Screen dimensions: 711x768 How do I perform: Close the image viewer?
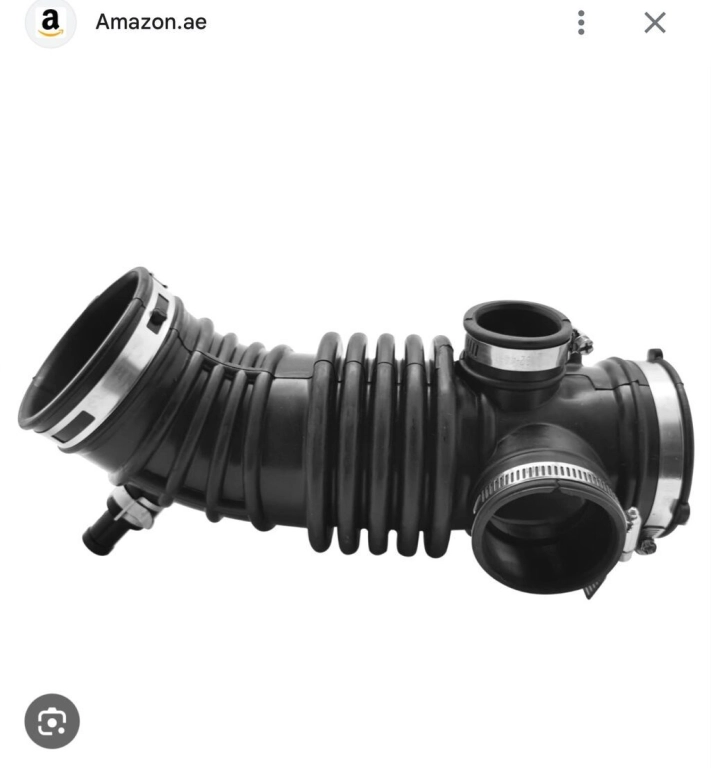655,23
